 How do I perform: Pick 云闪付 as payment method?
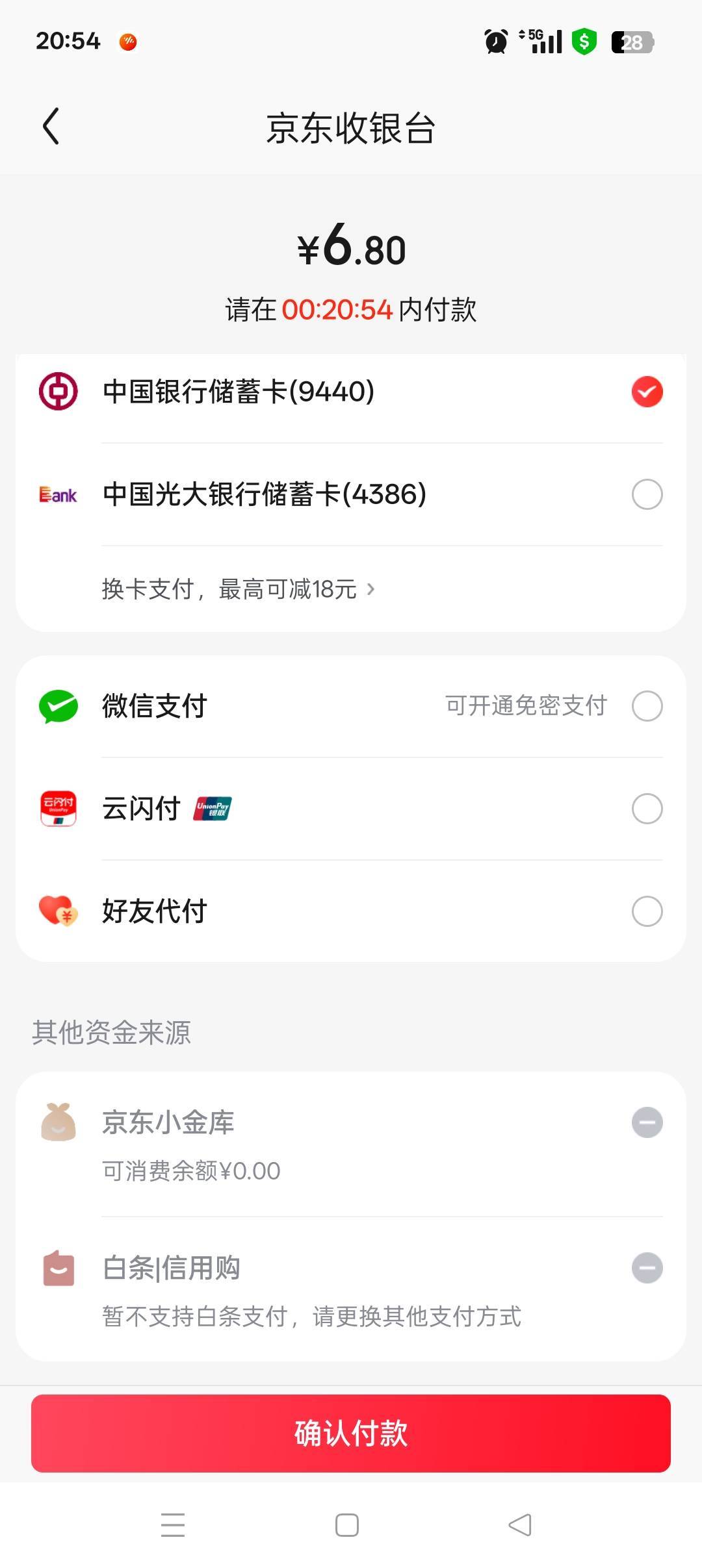351,809
